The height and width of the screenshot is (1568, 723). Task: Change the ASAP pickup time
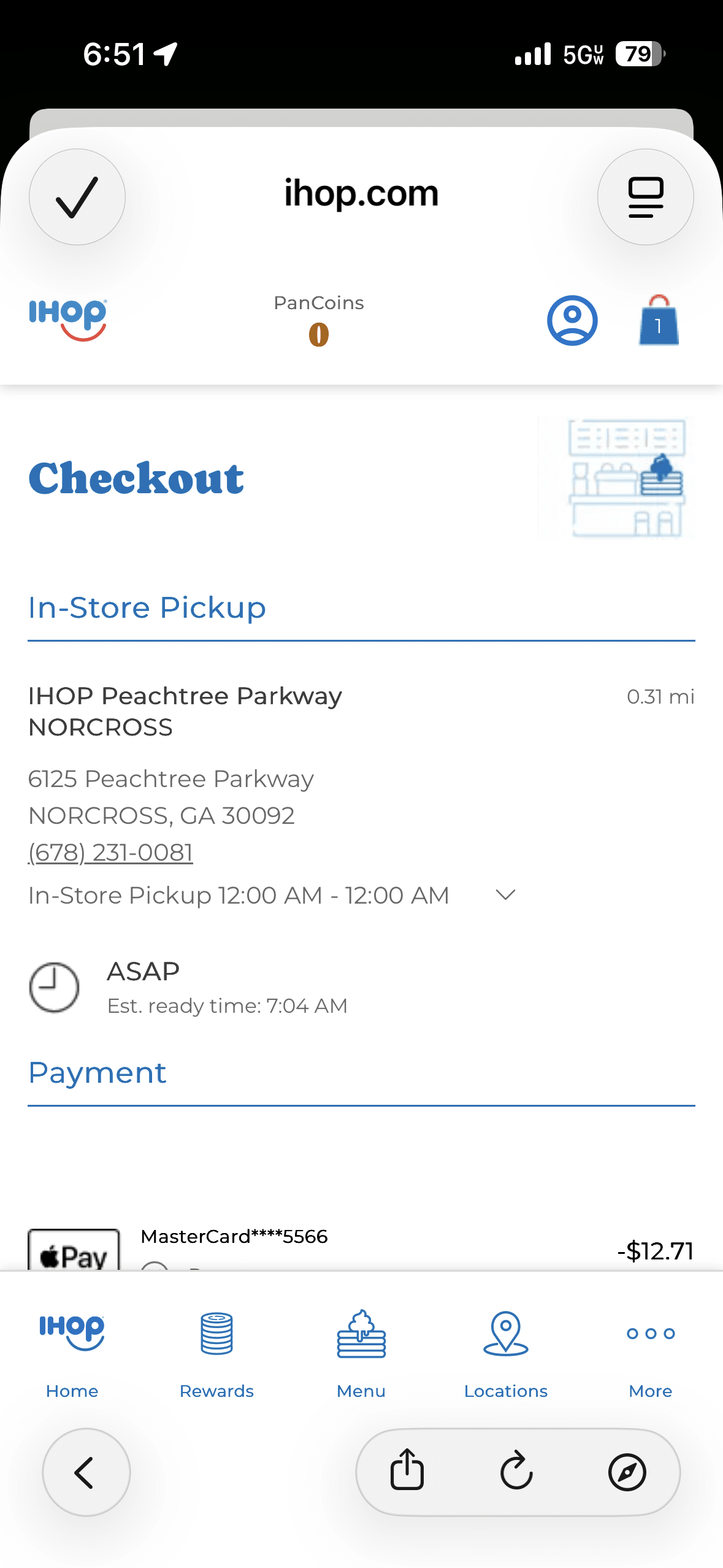188,987
